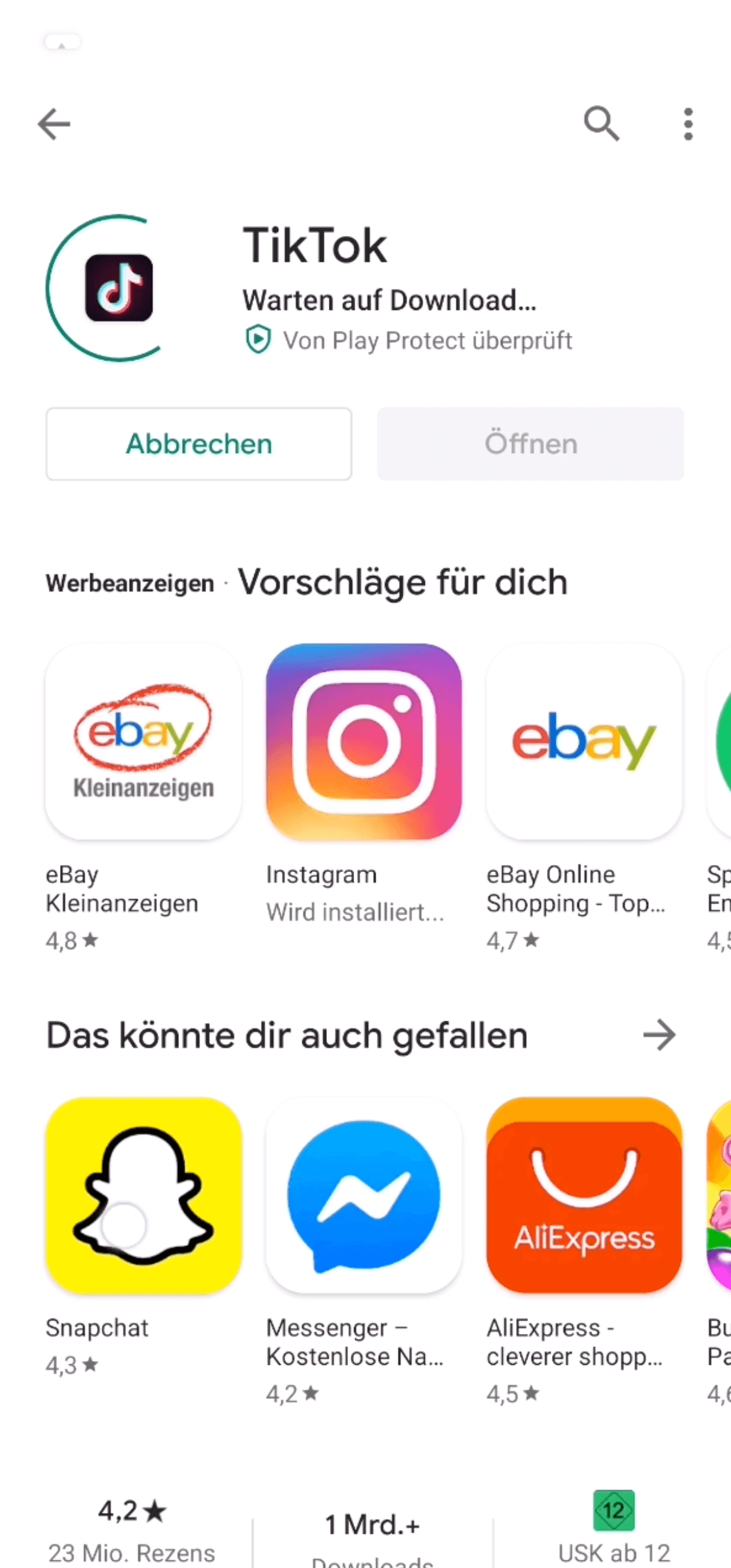The height and width of the screenshot is (1568, 731).
Task: Open the eBay Kleinanzeigen app card
Action: coord(144,799)
